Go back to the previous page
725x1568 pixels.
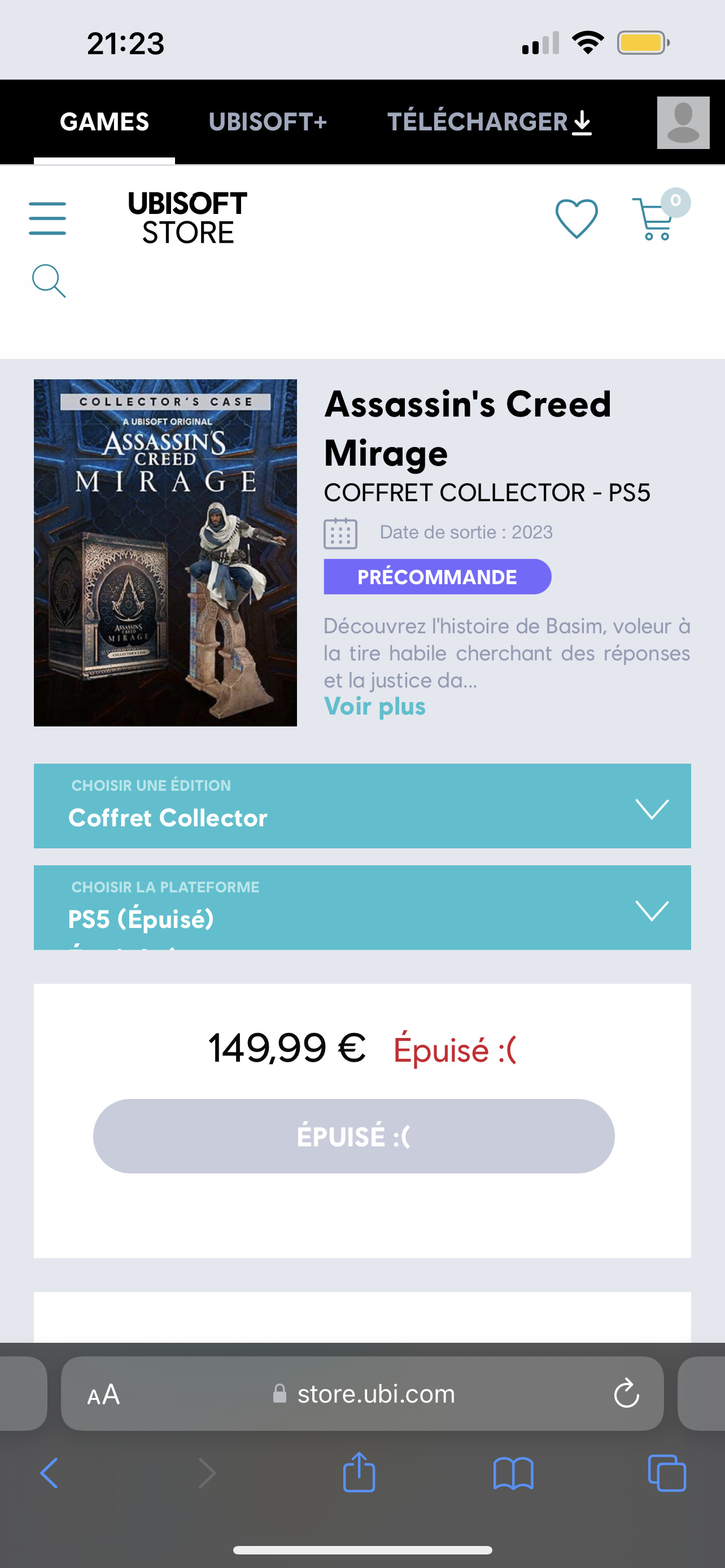(x=49, y=1474)
